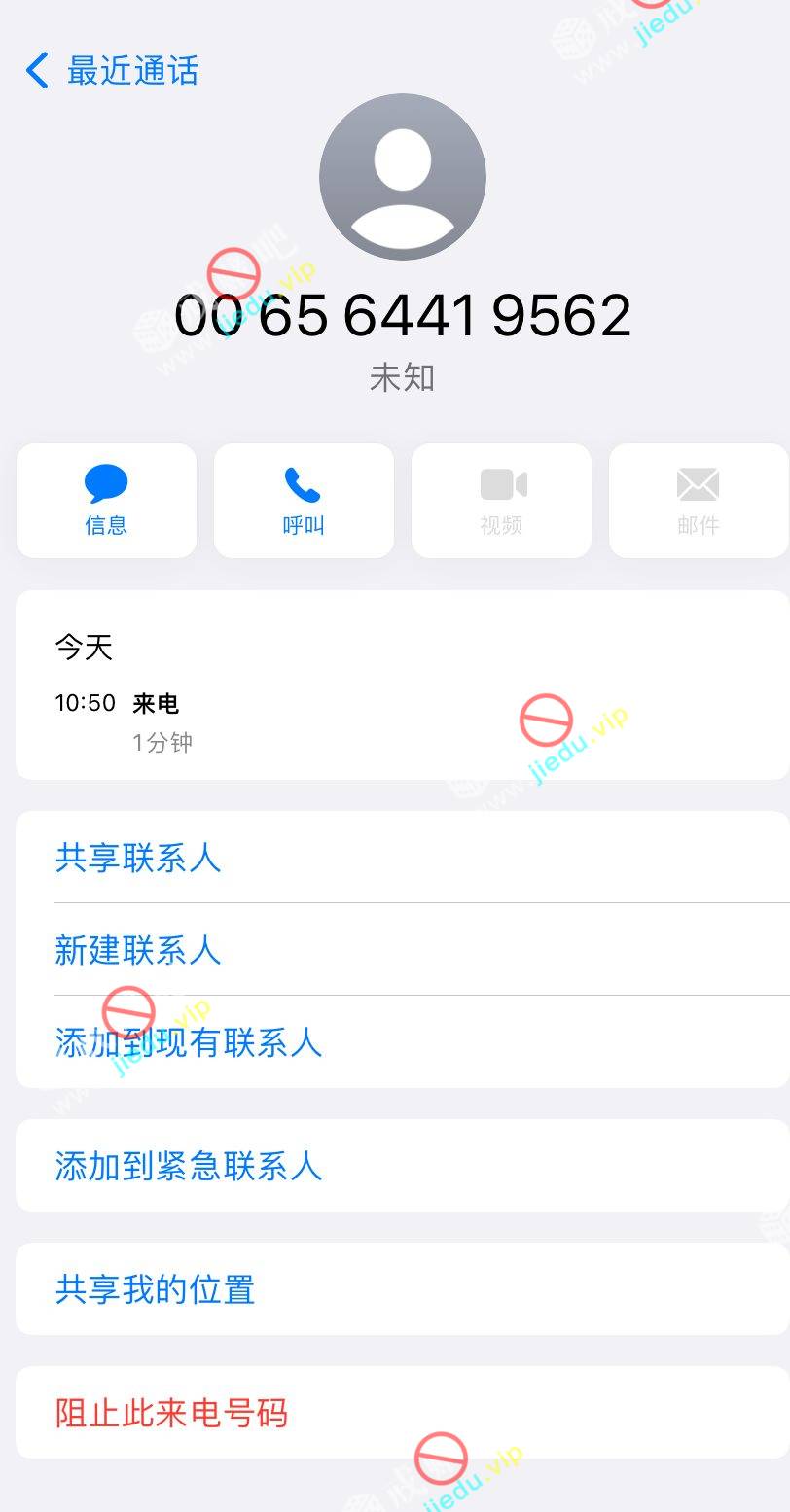
Task: Open 共享我的位置
Action: (x=156, y=1289)
